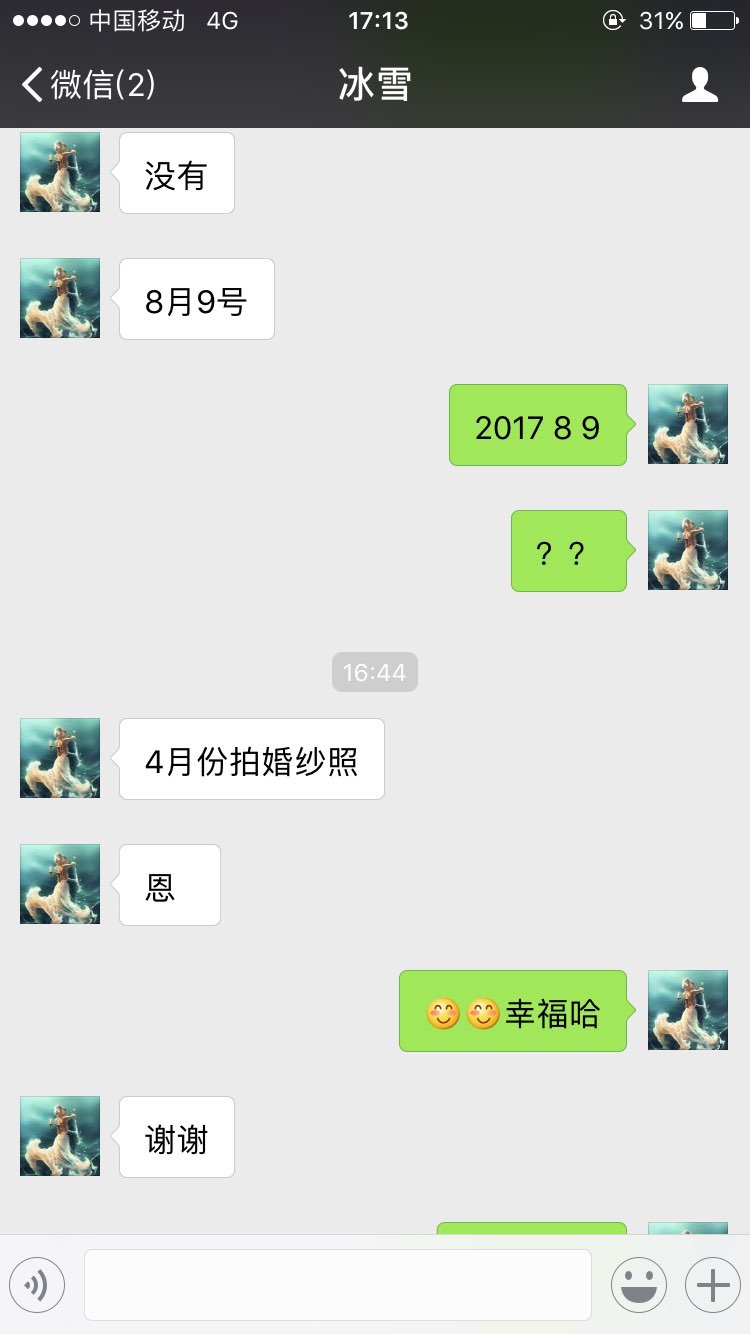This screenshot has width=750, height=1334.
Task: Tap the avatar beside the 谢谢 message
Action: click(x=60, y=1136)
